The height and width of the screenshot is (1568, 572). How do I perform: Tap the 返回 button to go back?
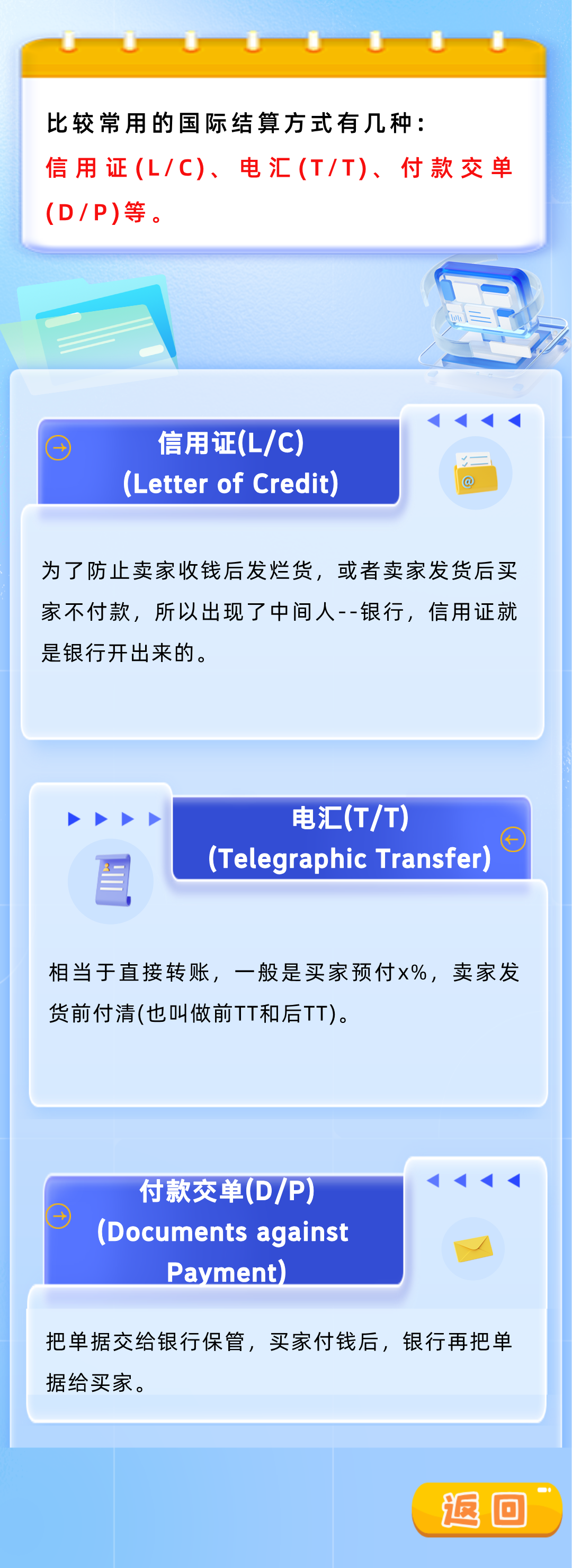pyautogui.click(x=486, y=1509)
